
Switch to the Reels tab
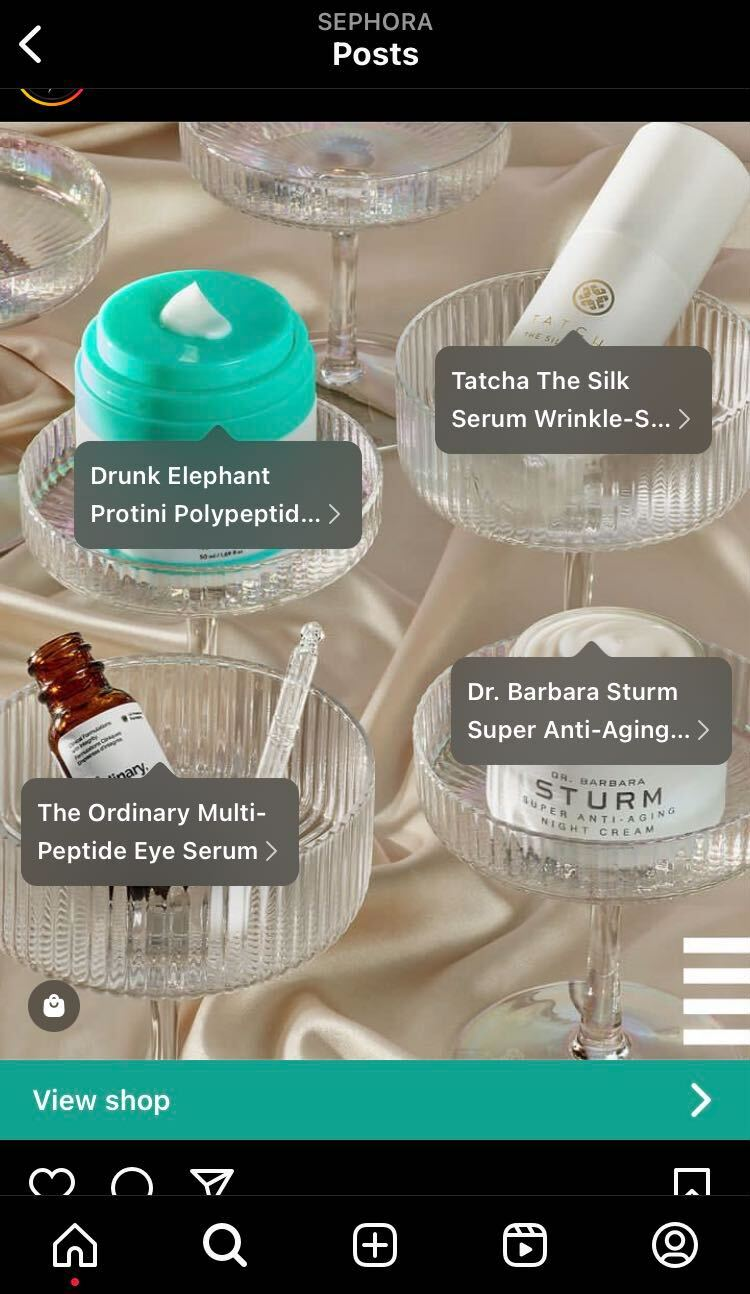525,1246
